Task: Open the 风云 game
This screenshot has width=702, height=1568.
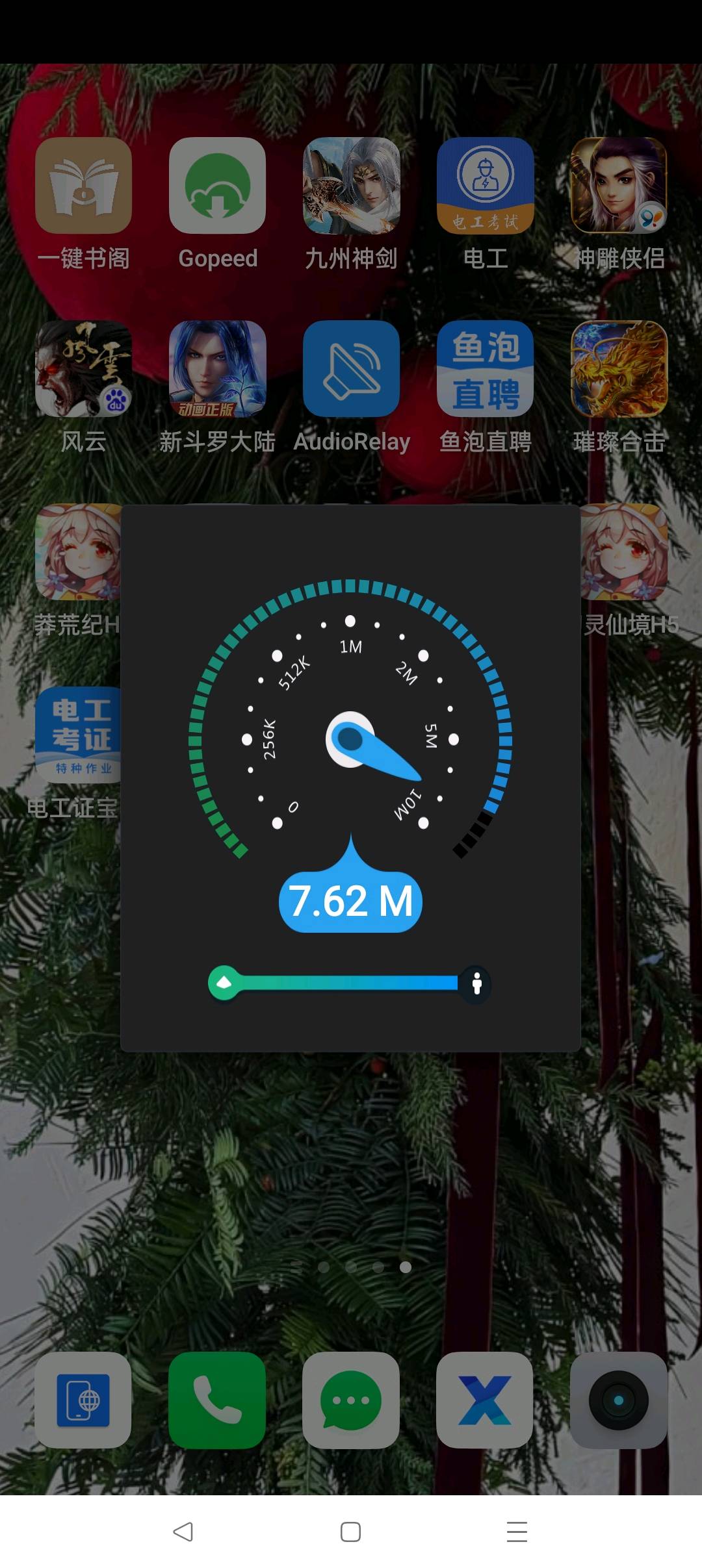Action: (x=83, y=369)
